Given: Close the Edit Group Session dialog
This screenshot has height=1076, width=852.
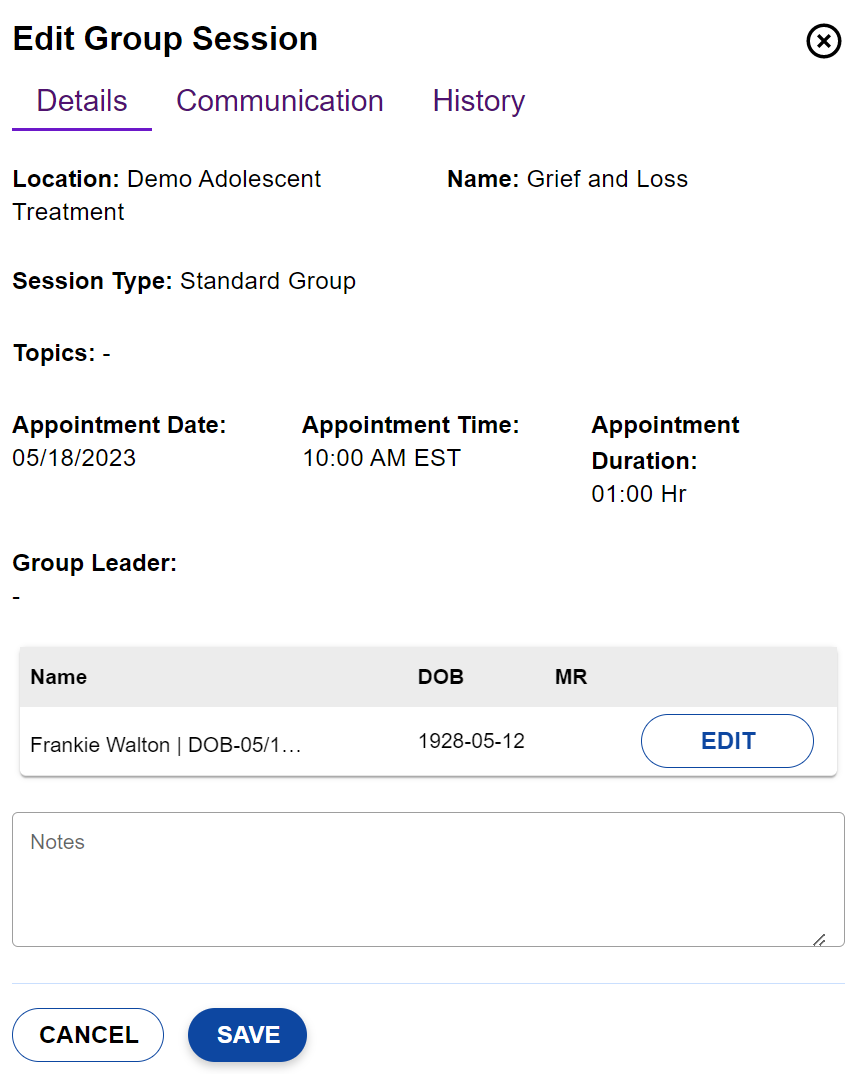Looking at the screenshot, I should click(823, 41).
